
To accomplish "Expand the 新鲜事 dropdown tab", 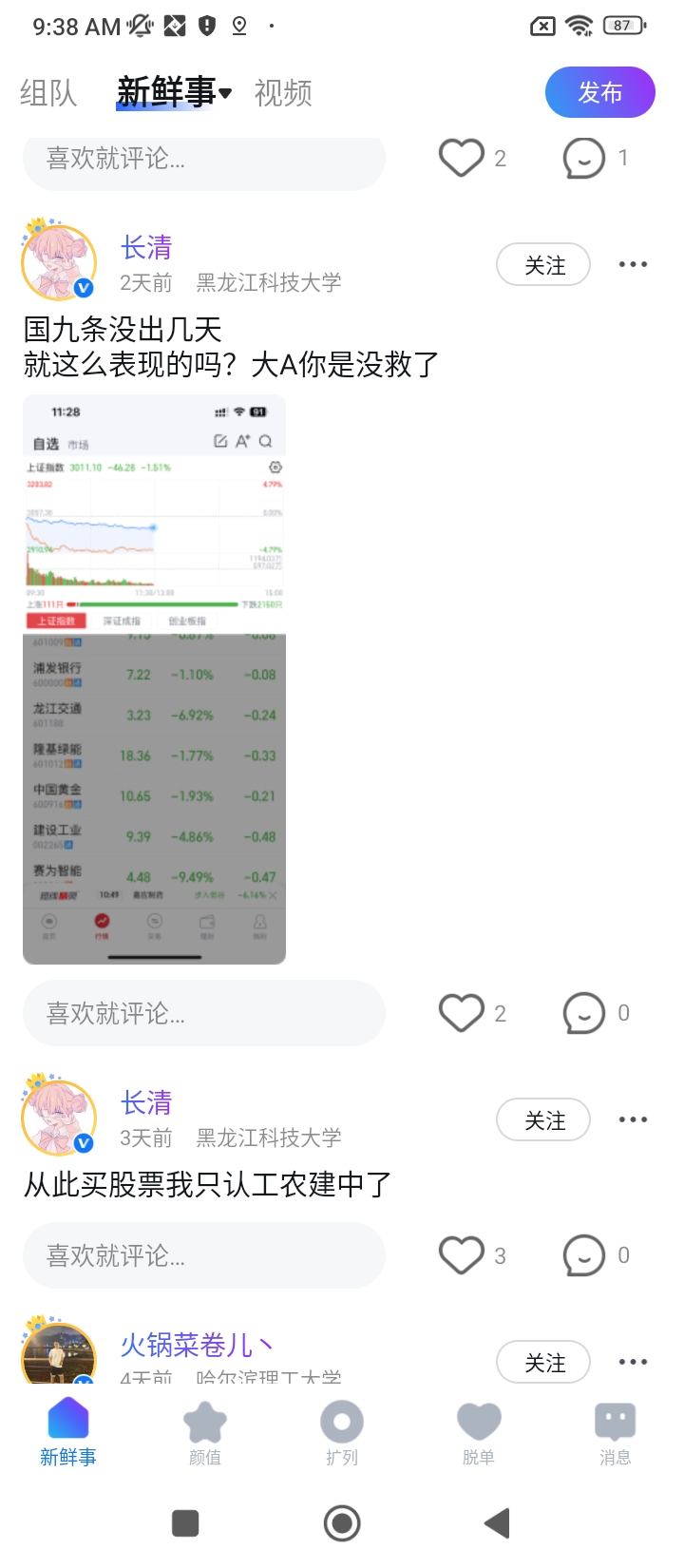I will [174, 93].
